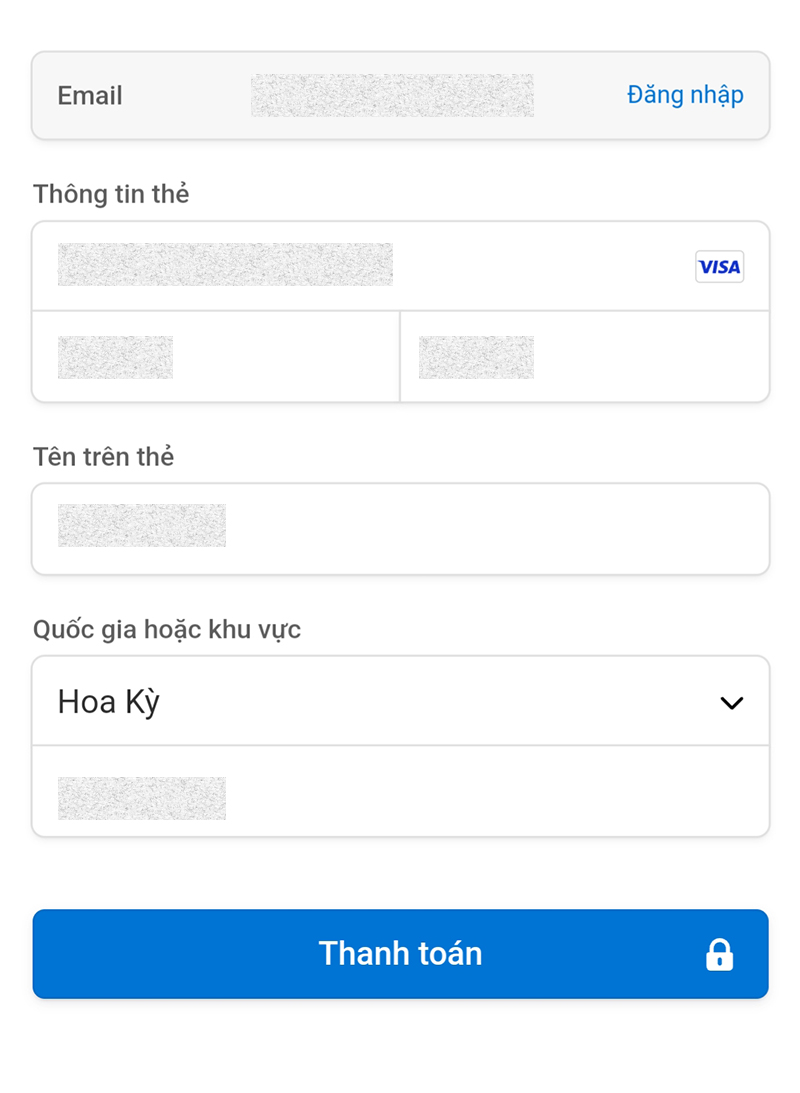Click the 'Thông tin thẻ' section heading
Viewport: 800px width, 1093px height.
click(110, 194)
